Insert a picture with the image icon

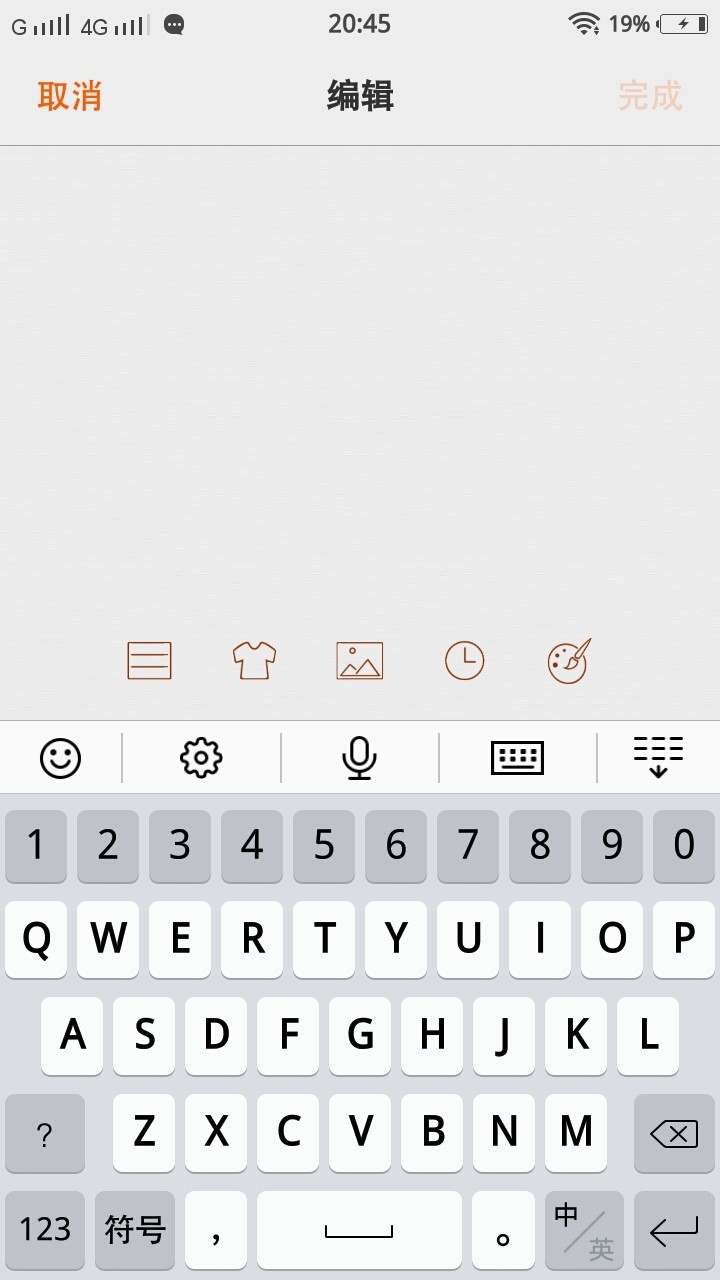[360, 661]
